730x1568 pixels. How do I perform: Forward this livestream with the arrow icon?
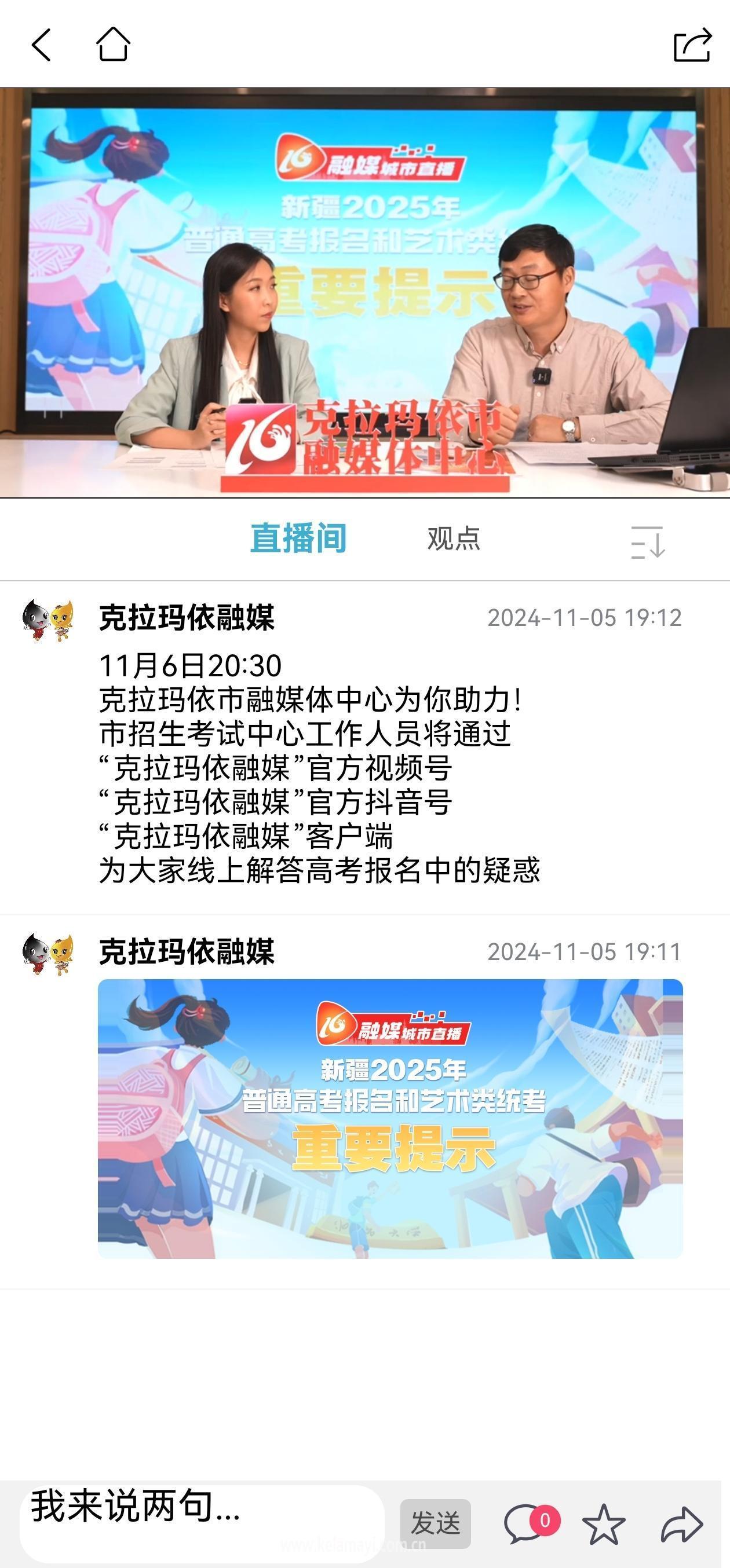tap(682, 1523)
